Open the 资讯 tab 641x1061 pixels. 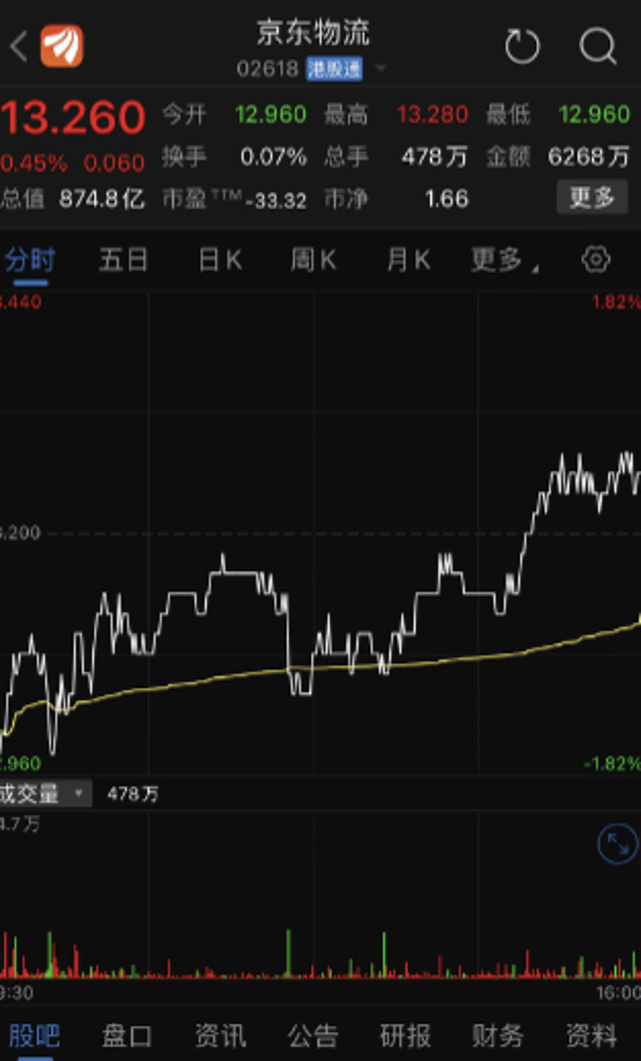(x=220, y=1035)
